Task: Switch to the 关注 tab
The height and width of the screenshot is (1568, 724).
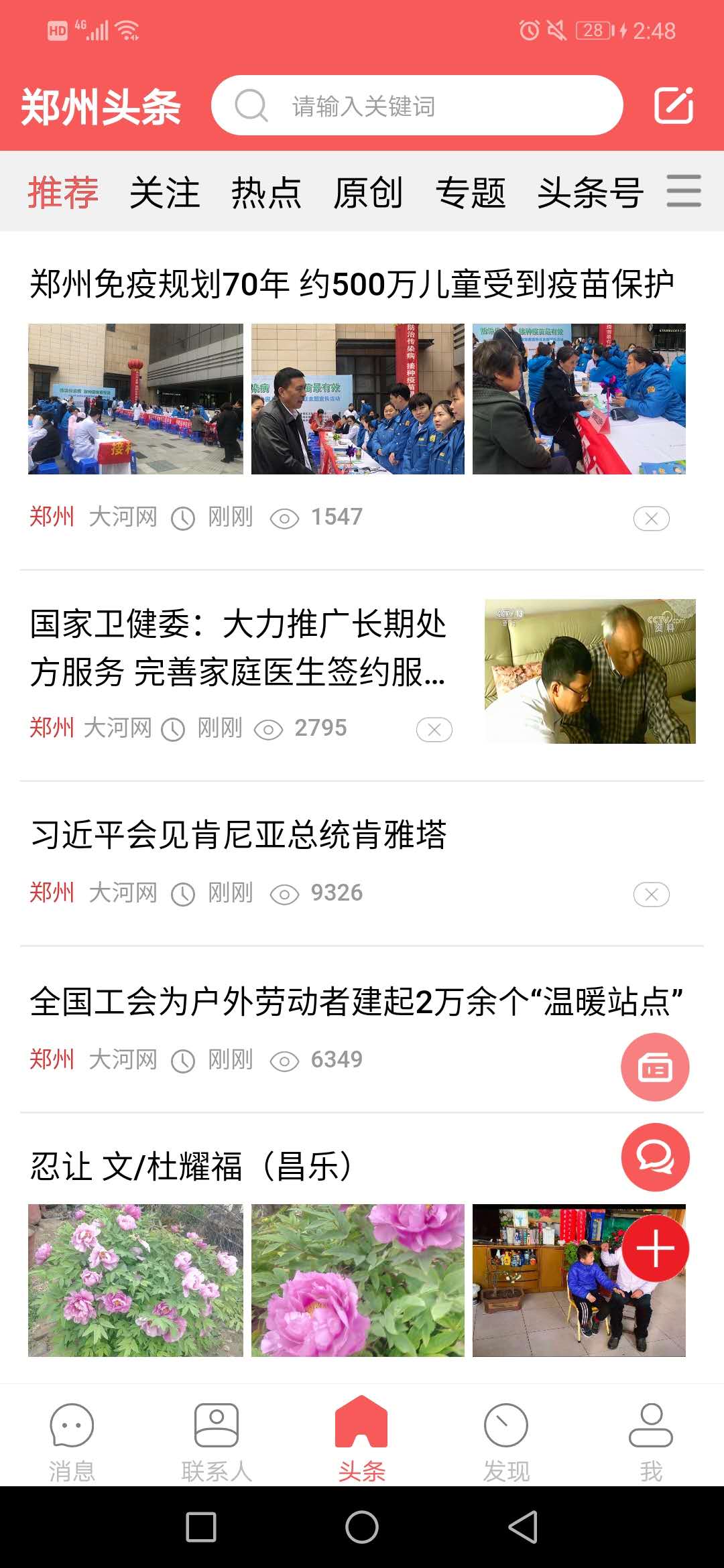Action: tap(164, 192)
